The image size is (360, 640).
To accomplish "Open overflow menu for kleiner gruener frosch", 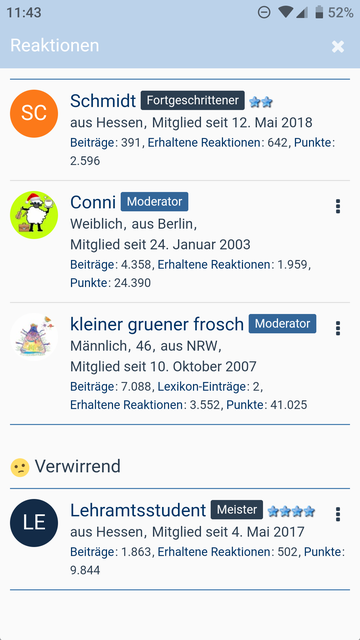I will tap(338, 328).
